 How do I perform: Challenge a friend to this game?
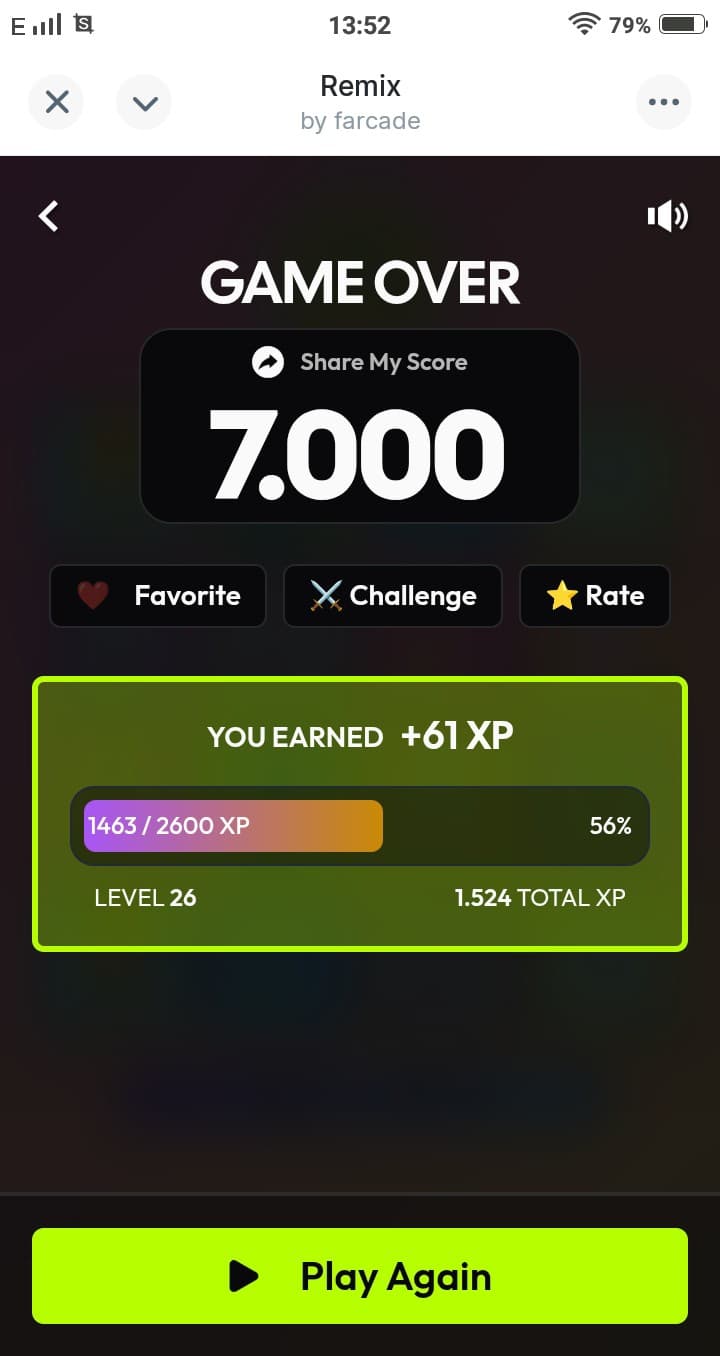pos(392,596)
